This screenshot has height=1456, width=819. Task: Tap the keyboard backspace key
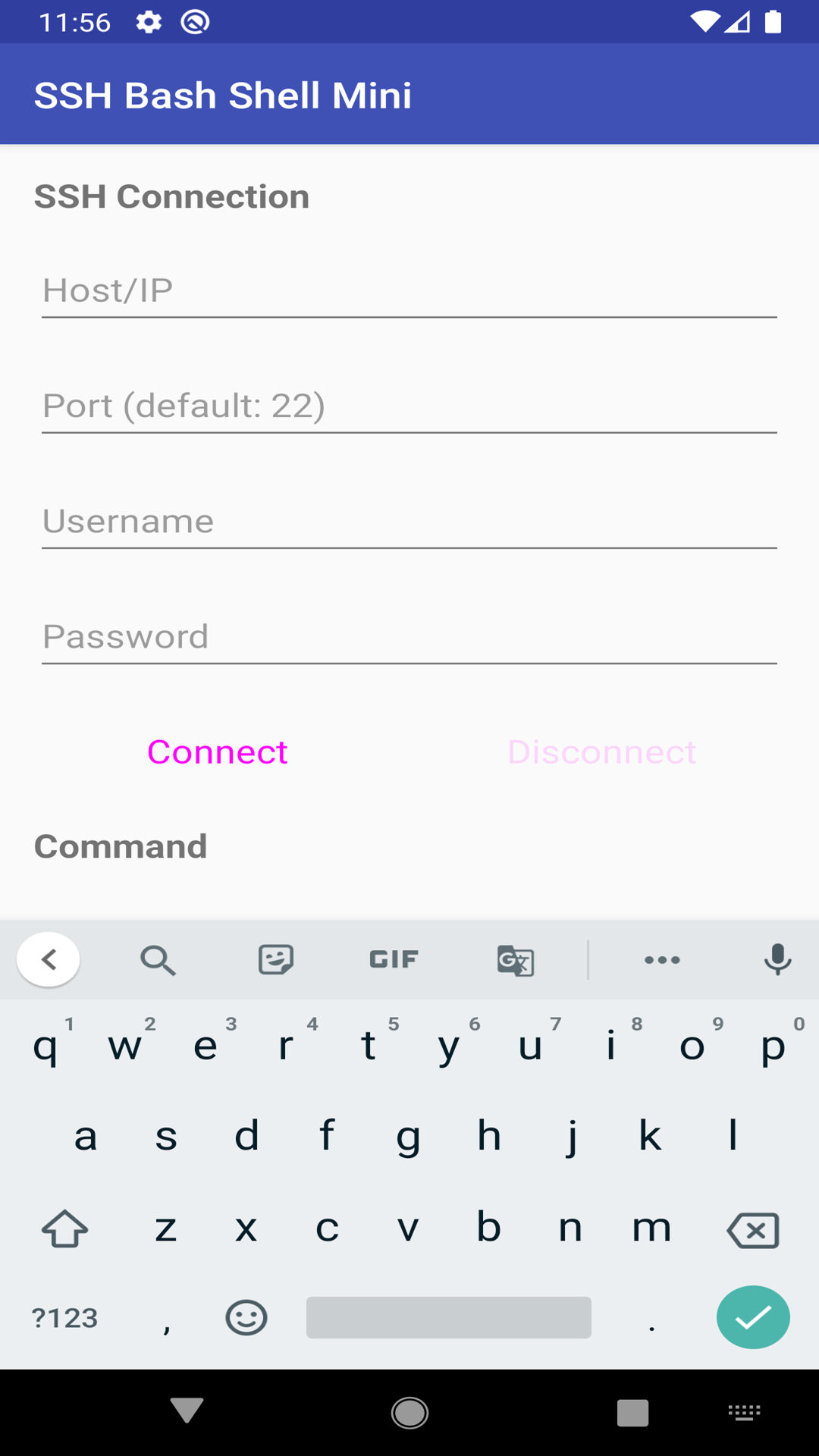(753, 1229)
